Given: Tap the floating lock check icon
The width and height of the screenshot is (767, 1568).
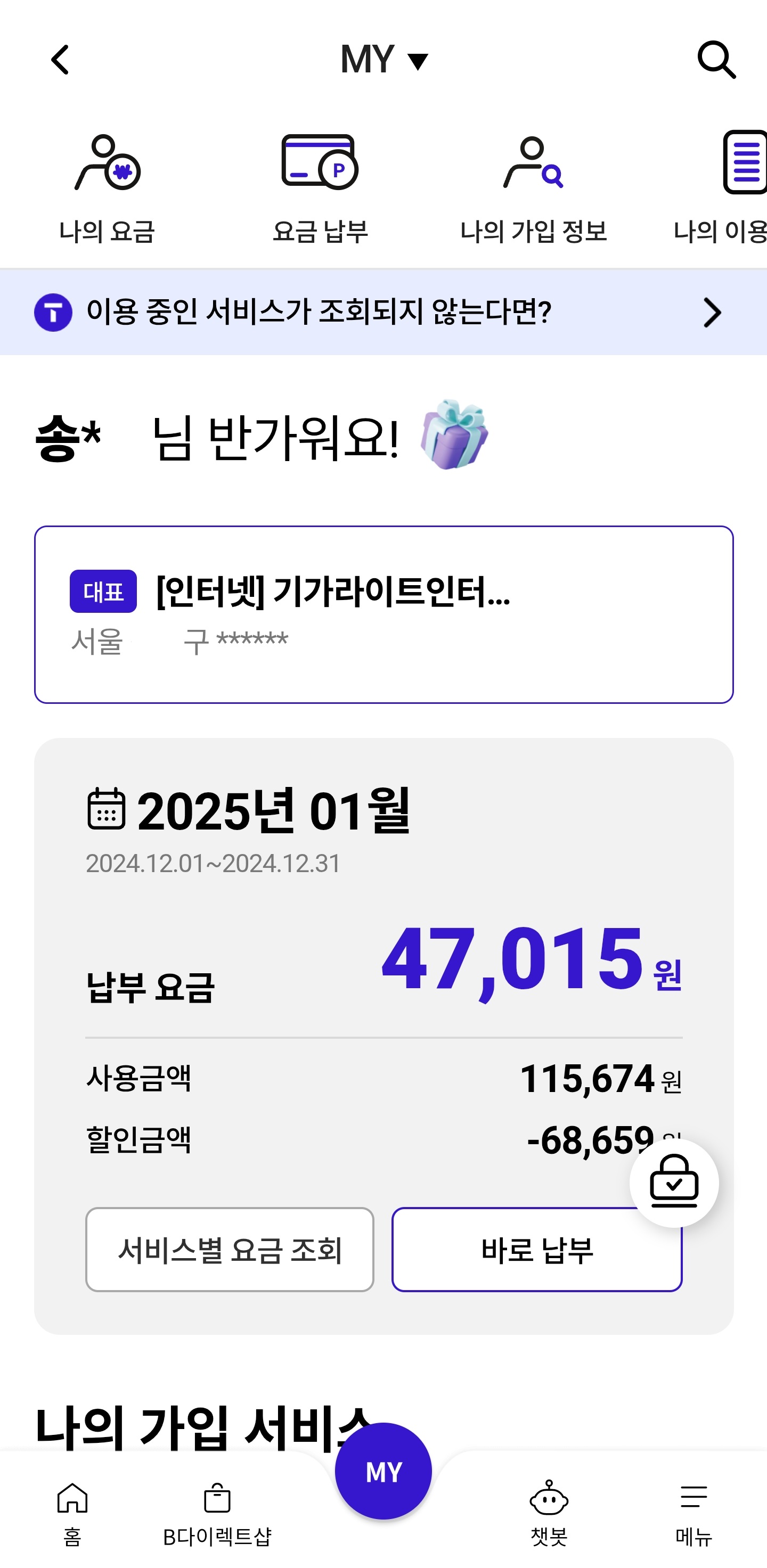Looking at the screenshot, I should 674,1183.
